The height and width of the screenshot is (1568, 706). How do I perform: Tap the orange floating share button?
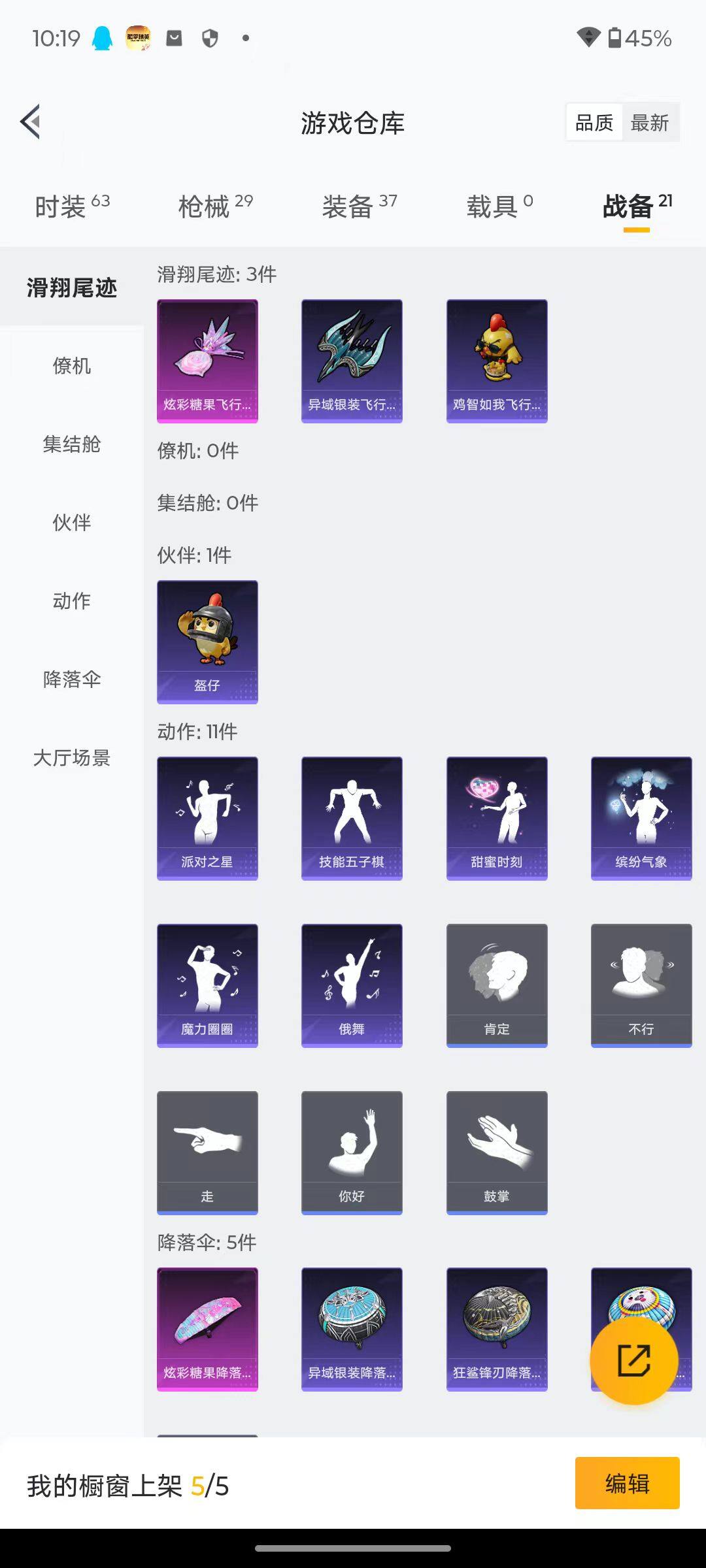[x=634, y=1360]
